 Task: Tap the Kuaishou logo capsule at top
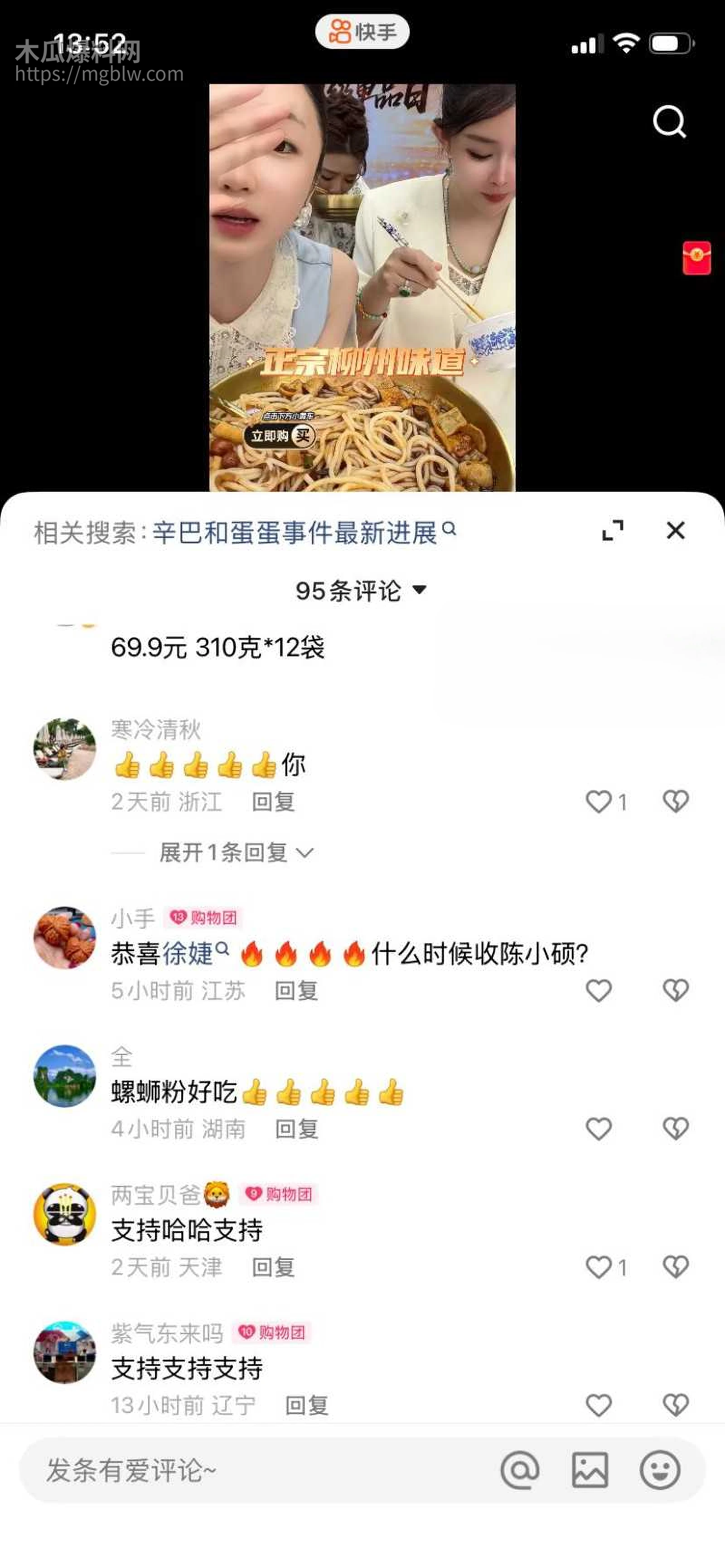(362, 31)
